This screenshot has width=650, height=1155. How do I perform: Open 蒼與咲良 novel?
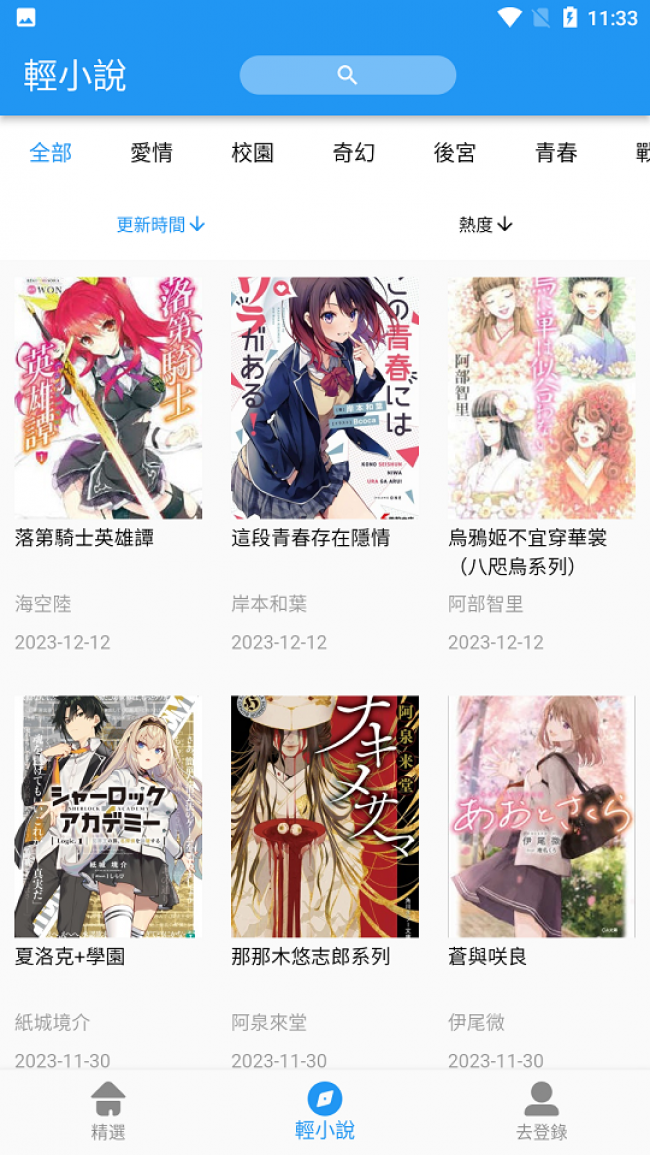pos(541,817)
